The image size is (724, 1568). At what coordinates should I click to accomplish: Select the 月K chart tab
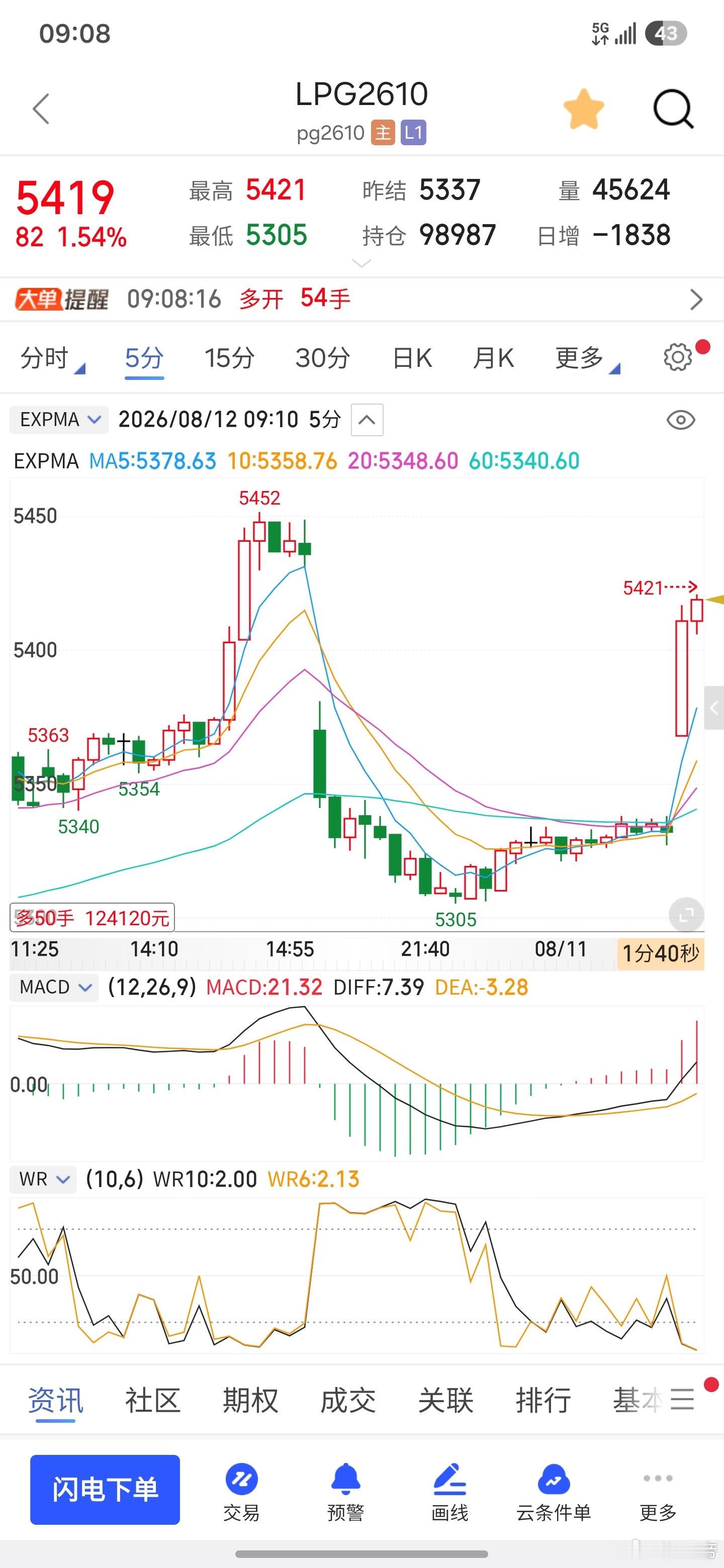pos(493,358)
